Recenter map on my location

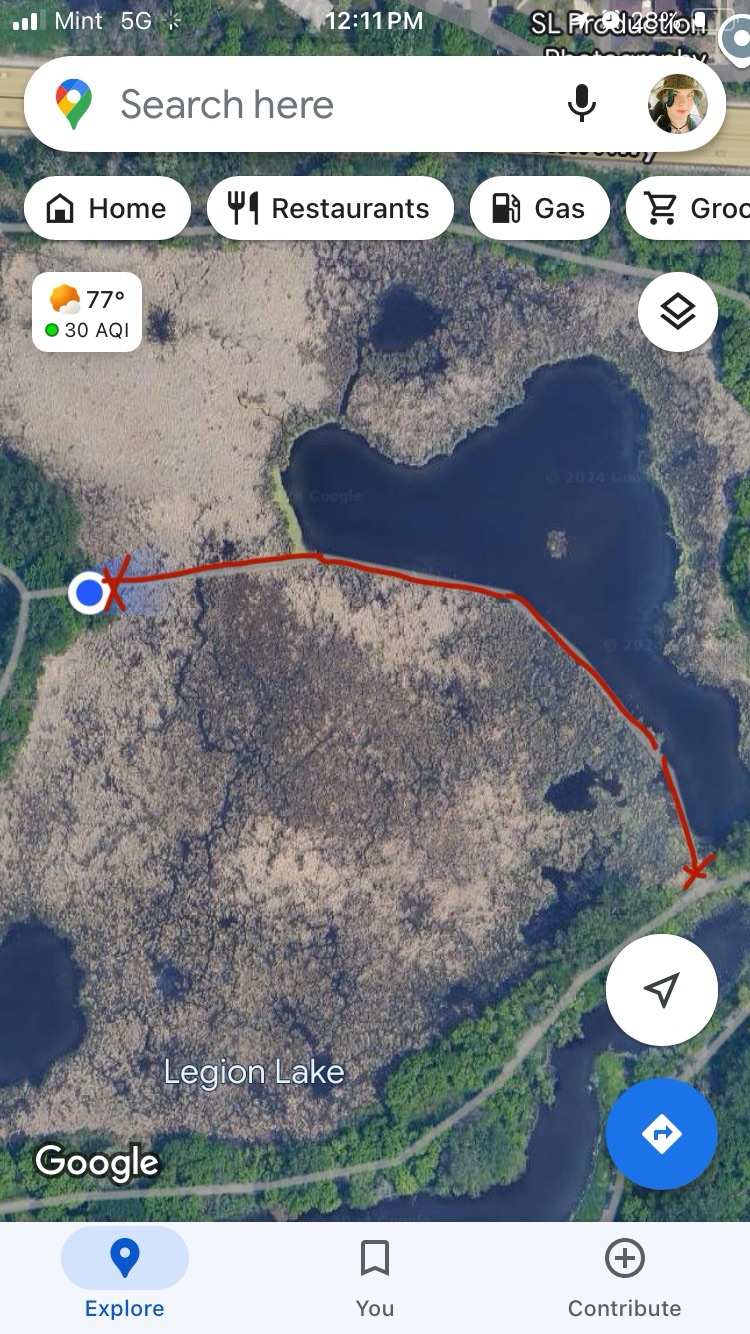(x=661, y=990)
